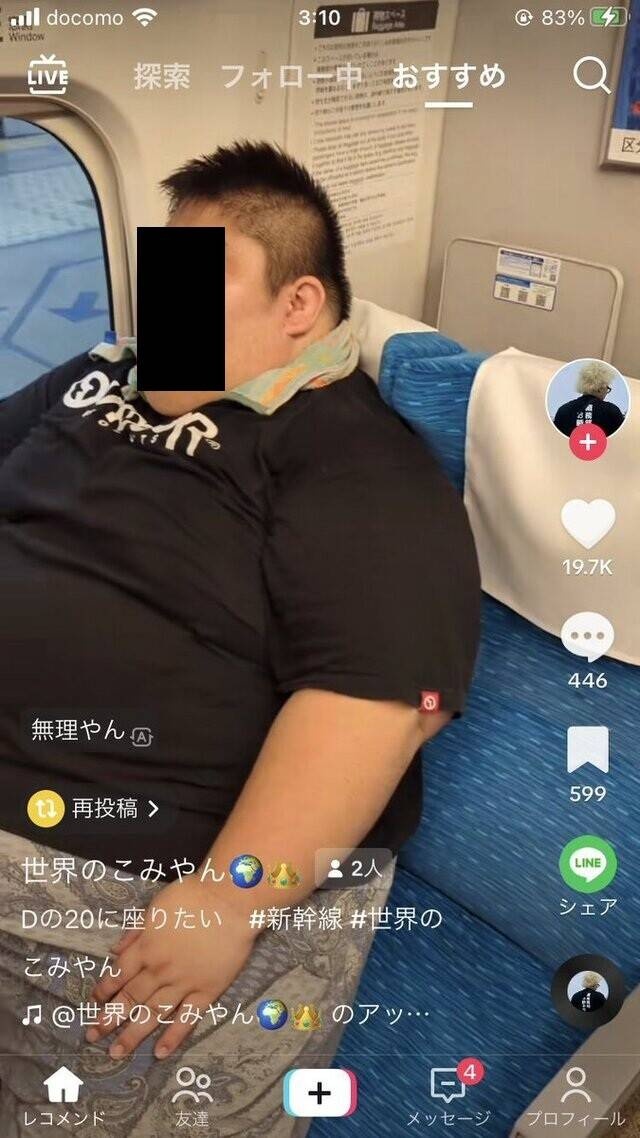The image size is (640, 1138).
Task: Share via LINE シェア button
Action: coord(587,864)
